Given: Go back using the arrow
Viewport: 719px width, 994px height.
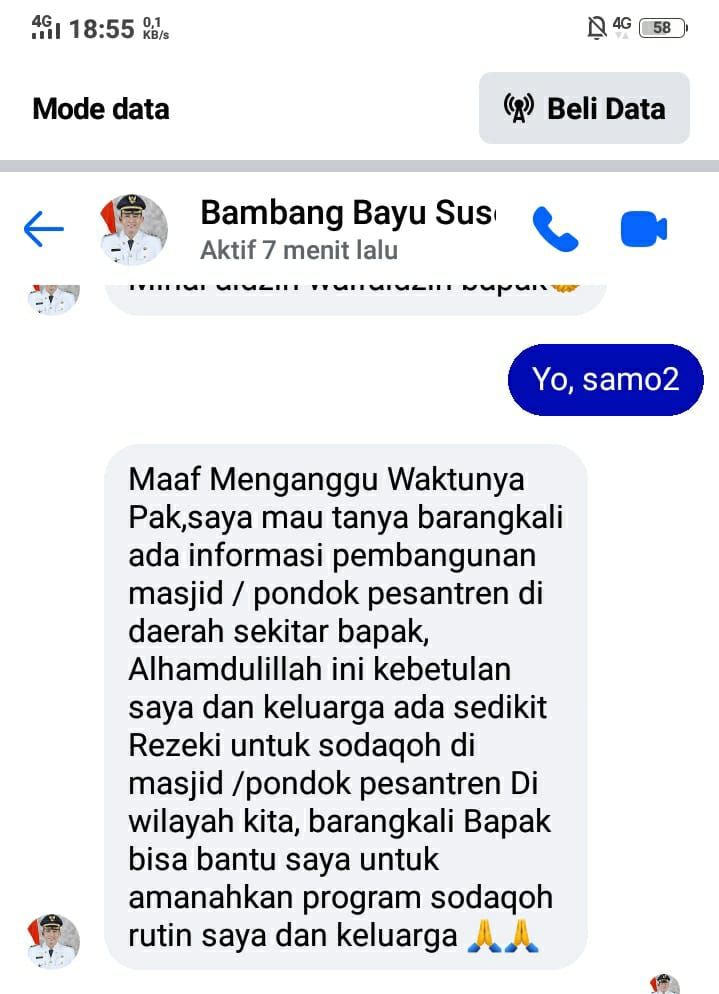Looking at the screenshot, I should coord(43,229).
